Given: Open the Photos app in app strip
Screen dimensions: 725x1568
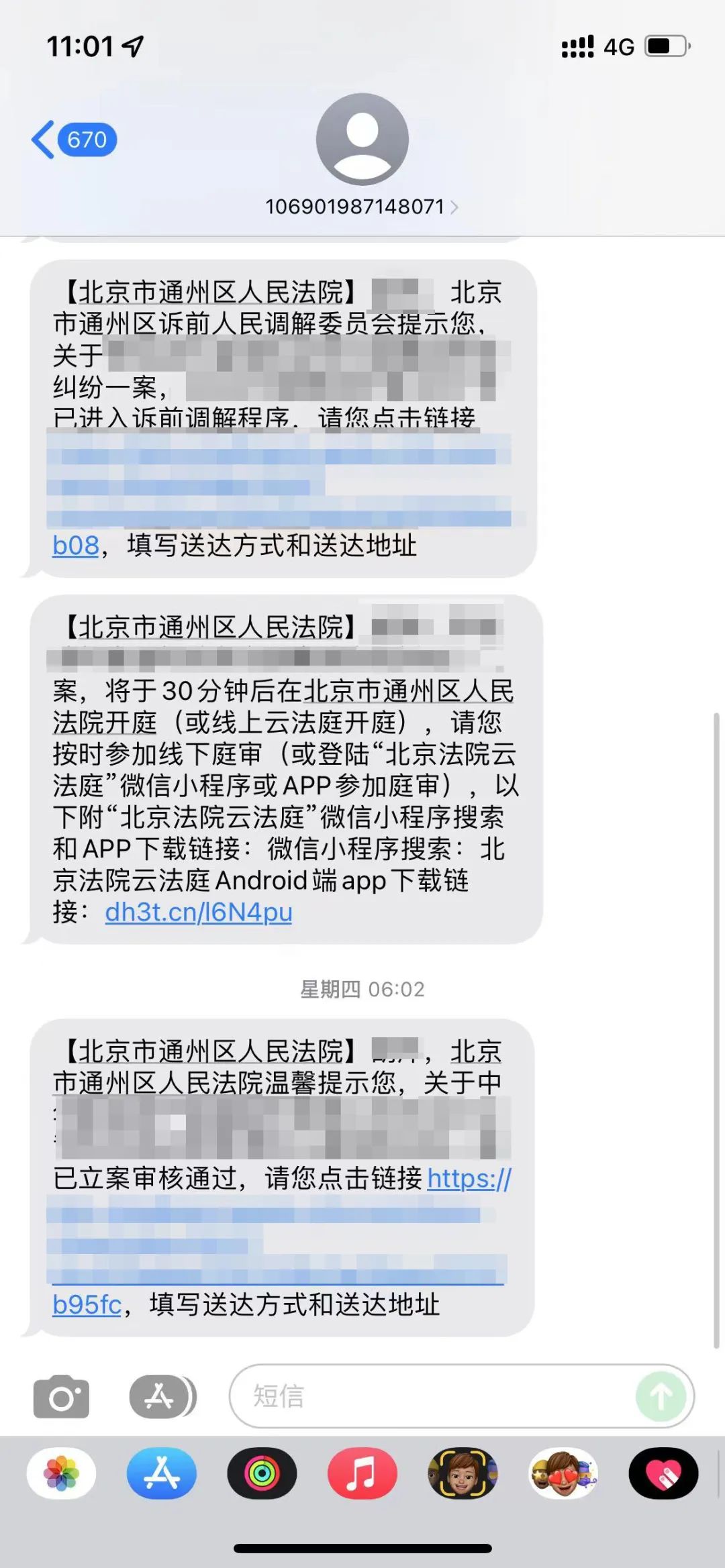Looking at the screenshot, I should click(61, 1473).
